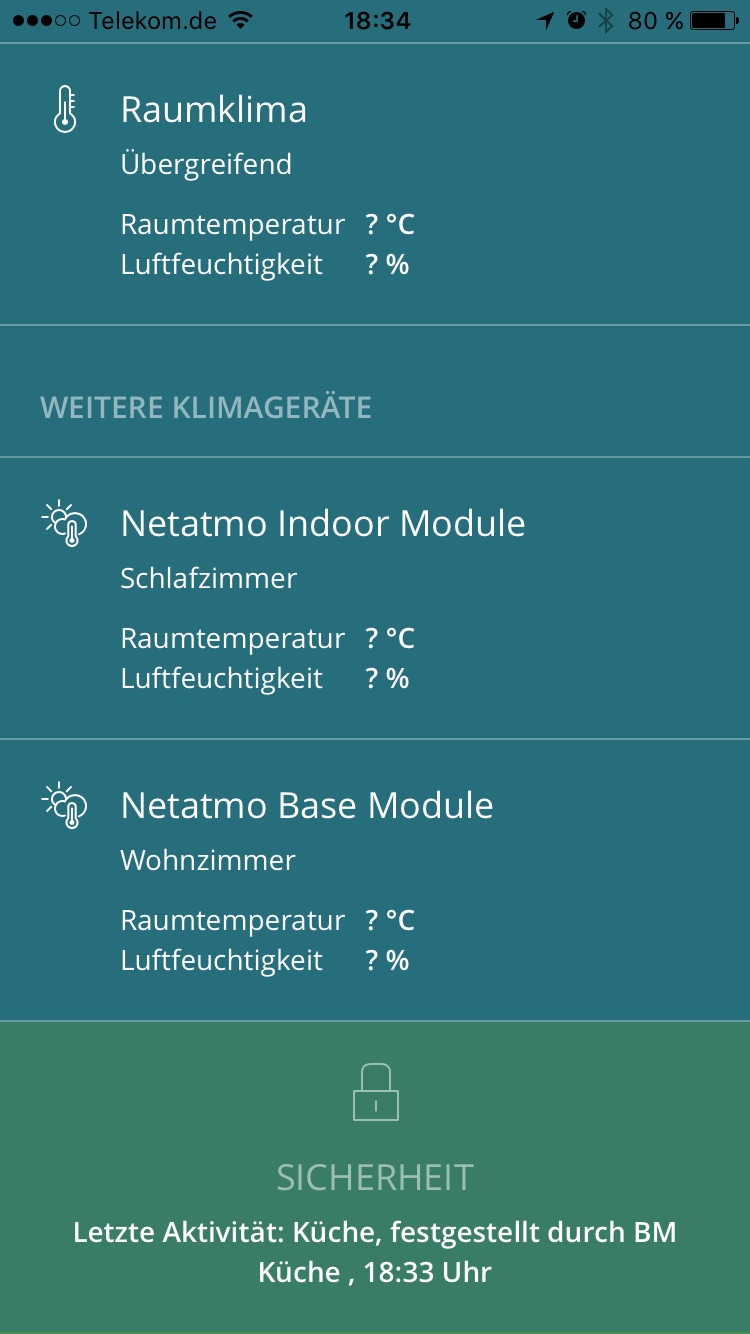
Task: Open Netatmo Base Module in Wohnzimmer
Action: (375, 880)
